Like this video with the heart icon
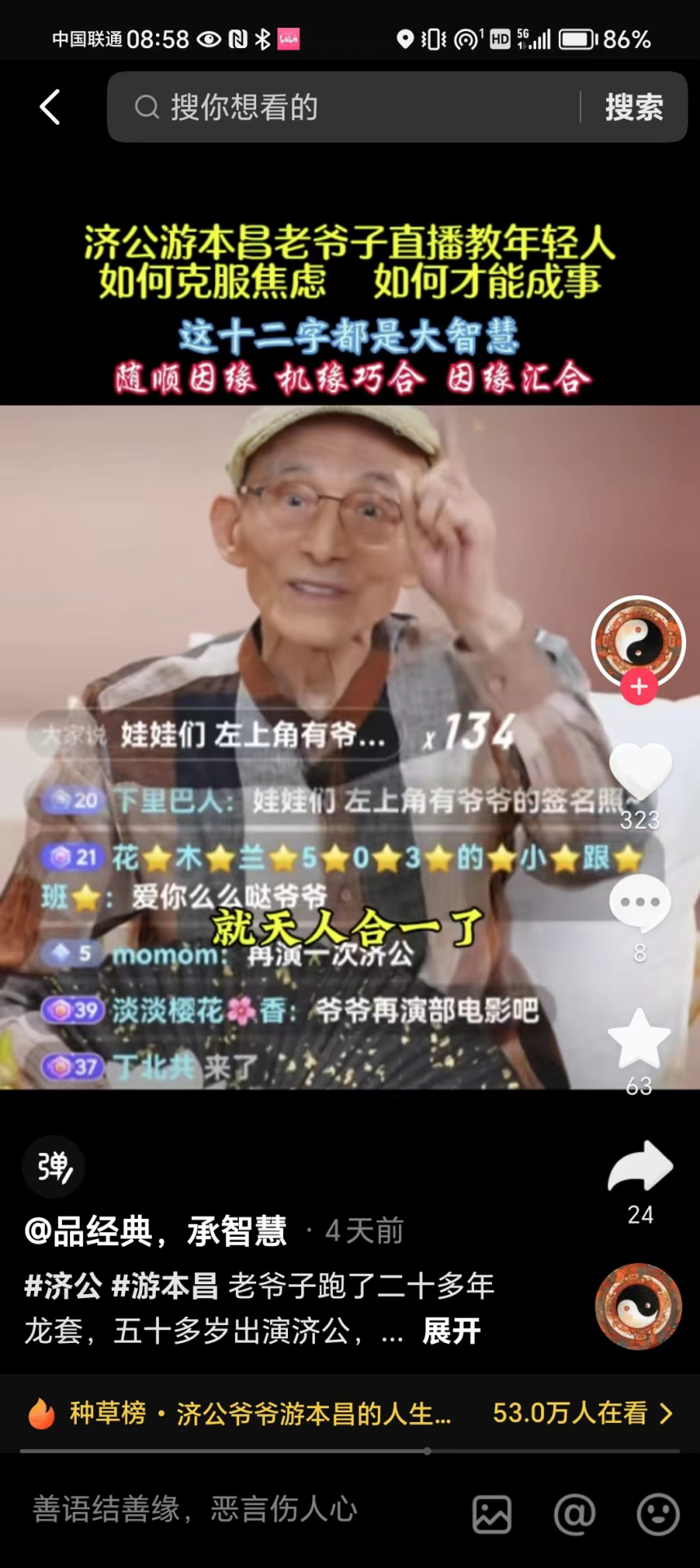This screenshot has width=700, height=1568. (x=640, y=771)
